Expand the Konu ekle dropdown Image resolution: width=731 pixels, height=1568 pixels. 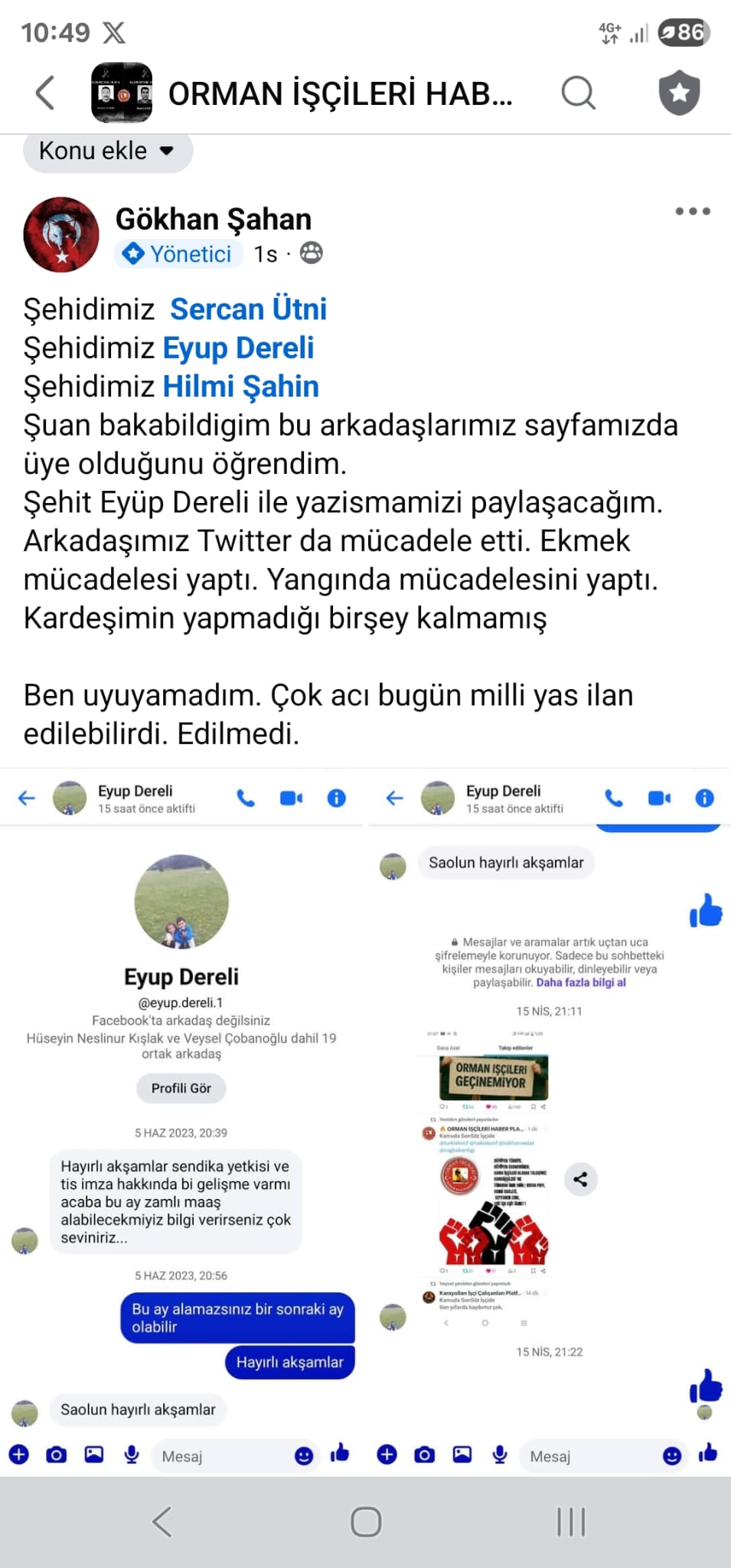[x=107, y=151]
